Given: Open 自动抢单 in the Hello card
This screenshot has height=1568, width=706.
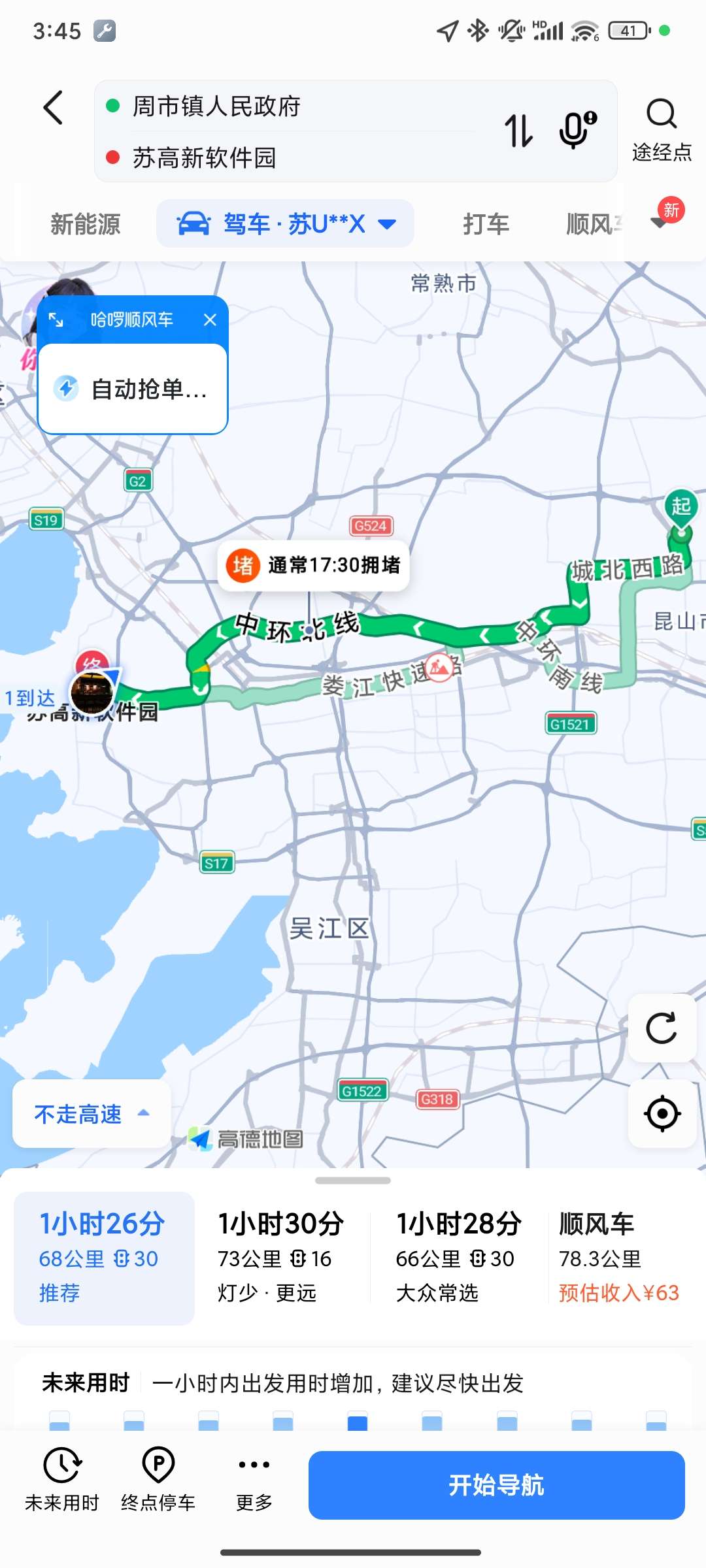Looking at the screenshot, I should coord(133,389).
